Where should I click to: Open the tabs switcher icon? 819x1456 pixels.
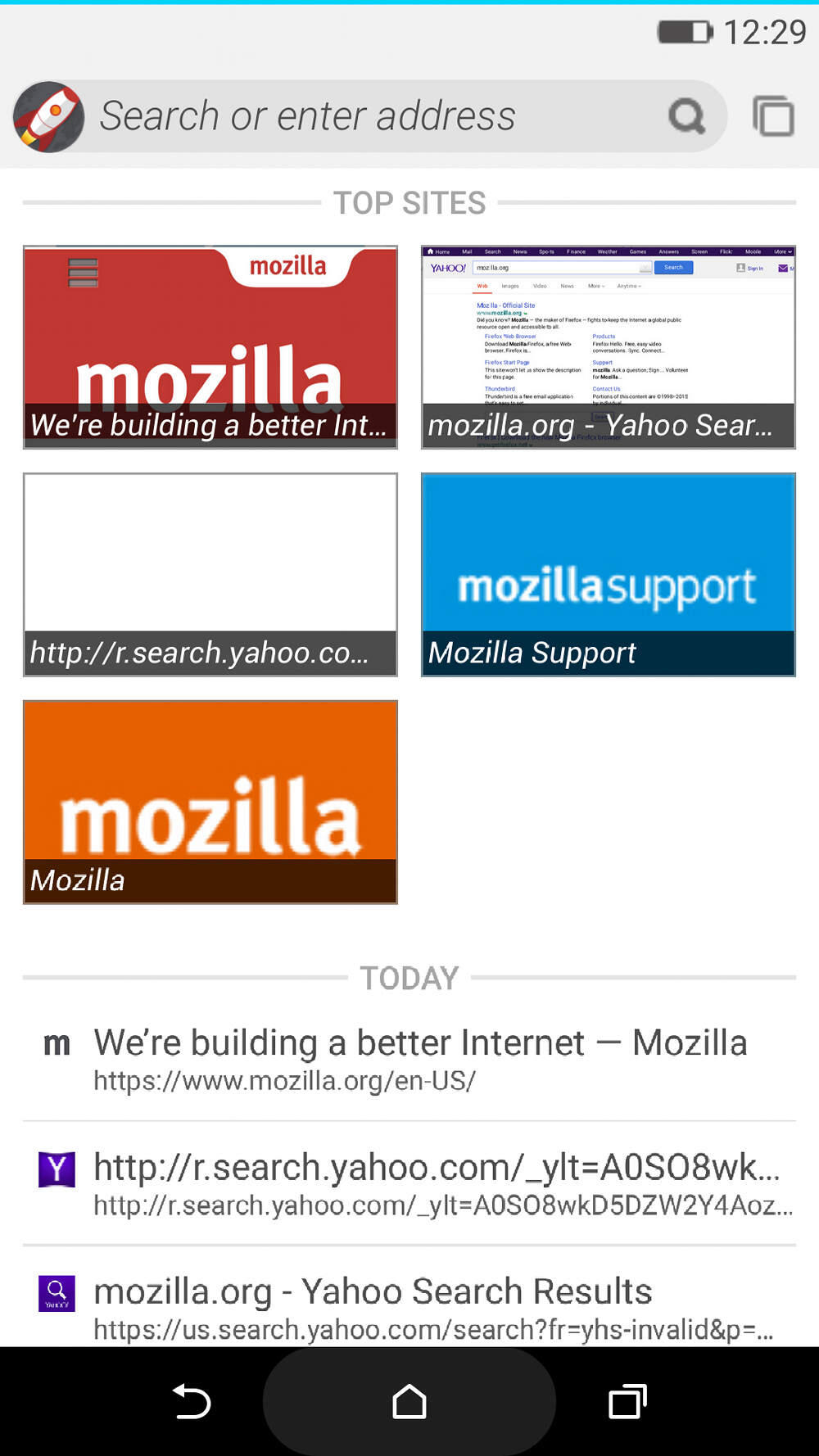pos(773,116)
